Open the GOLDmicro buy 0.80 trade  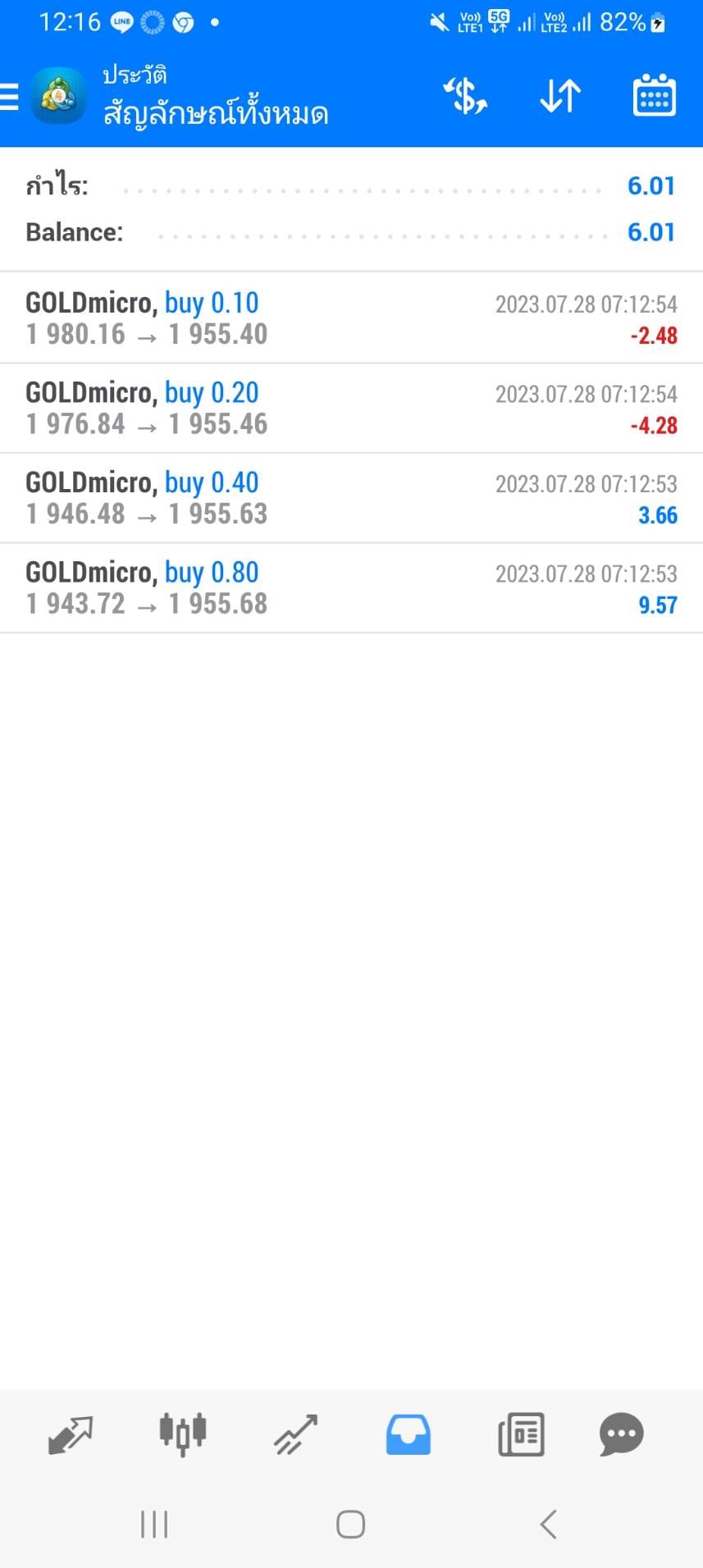(351, 588)
